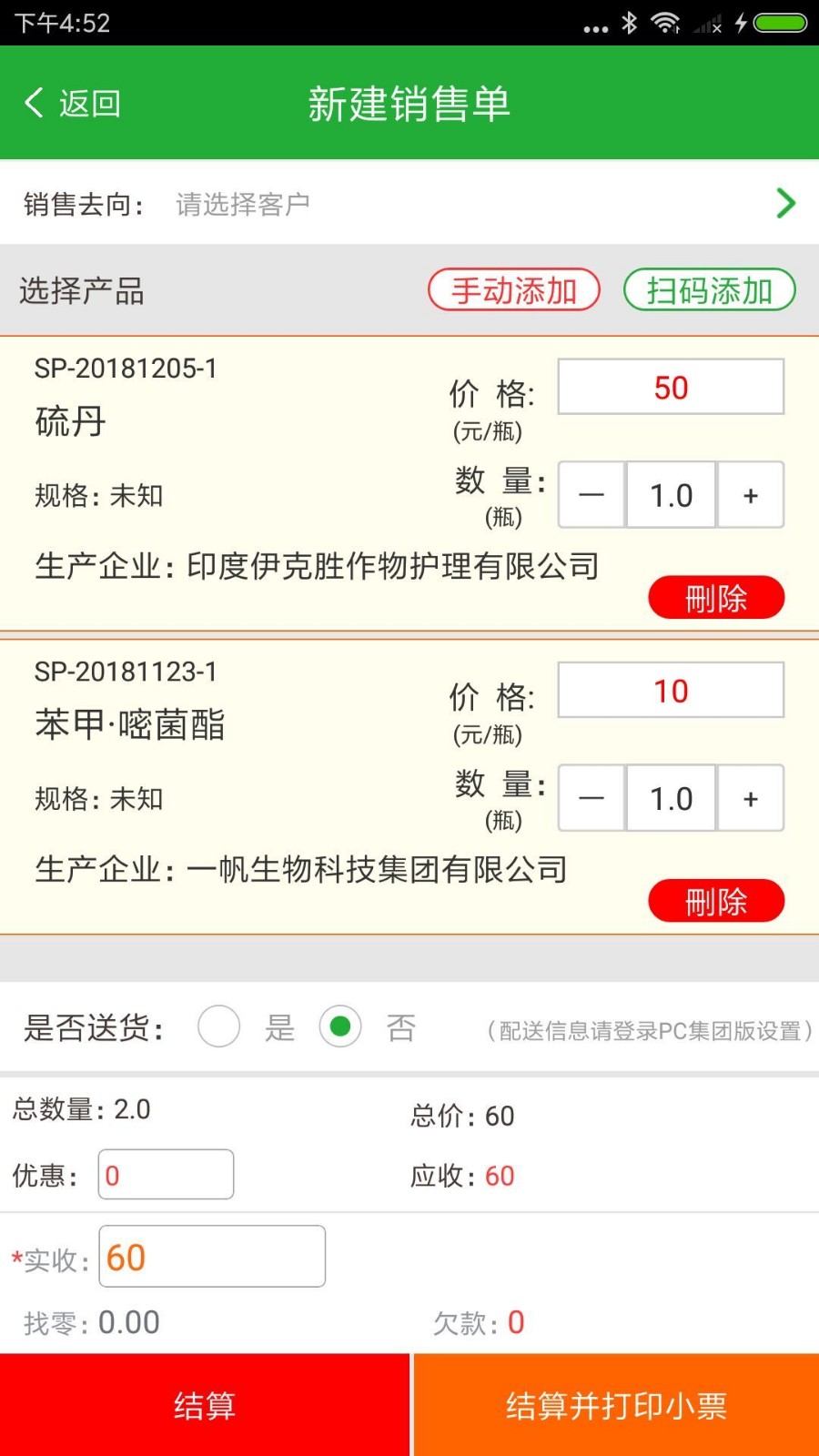This screenshot has height=1456, width=819.
Task: Edit the price field for 硫丹
Action: click(671, 388)
